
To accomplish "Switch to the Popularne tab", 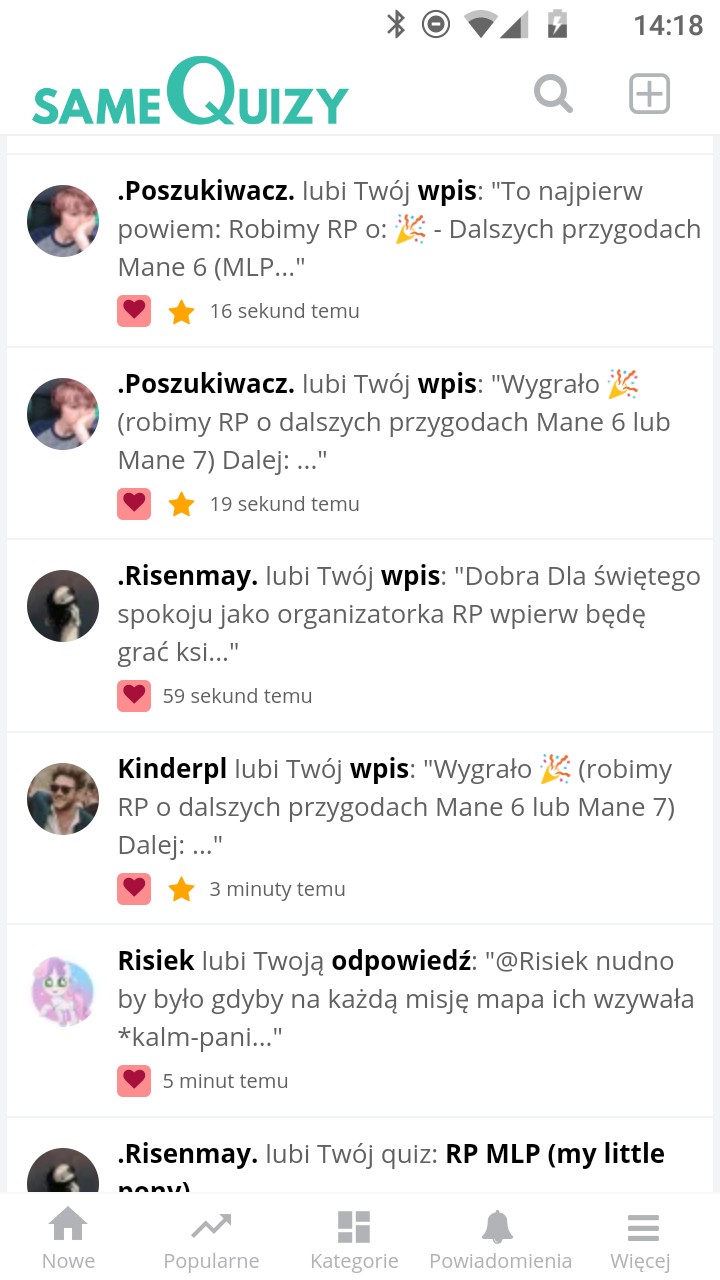I will (x=211, y=1238).
